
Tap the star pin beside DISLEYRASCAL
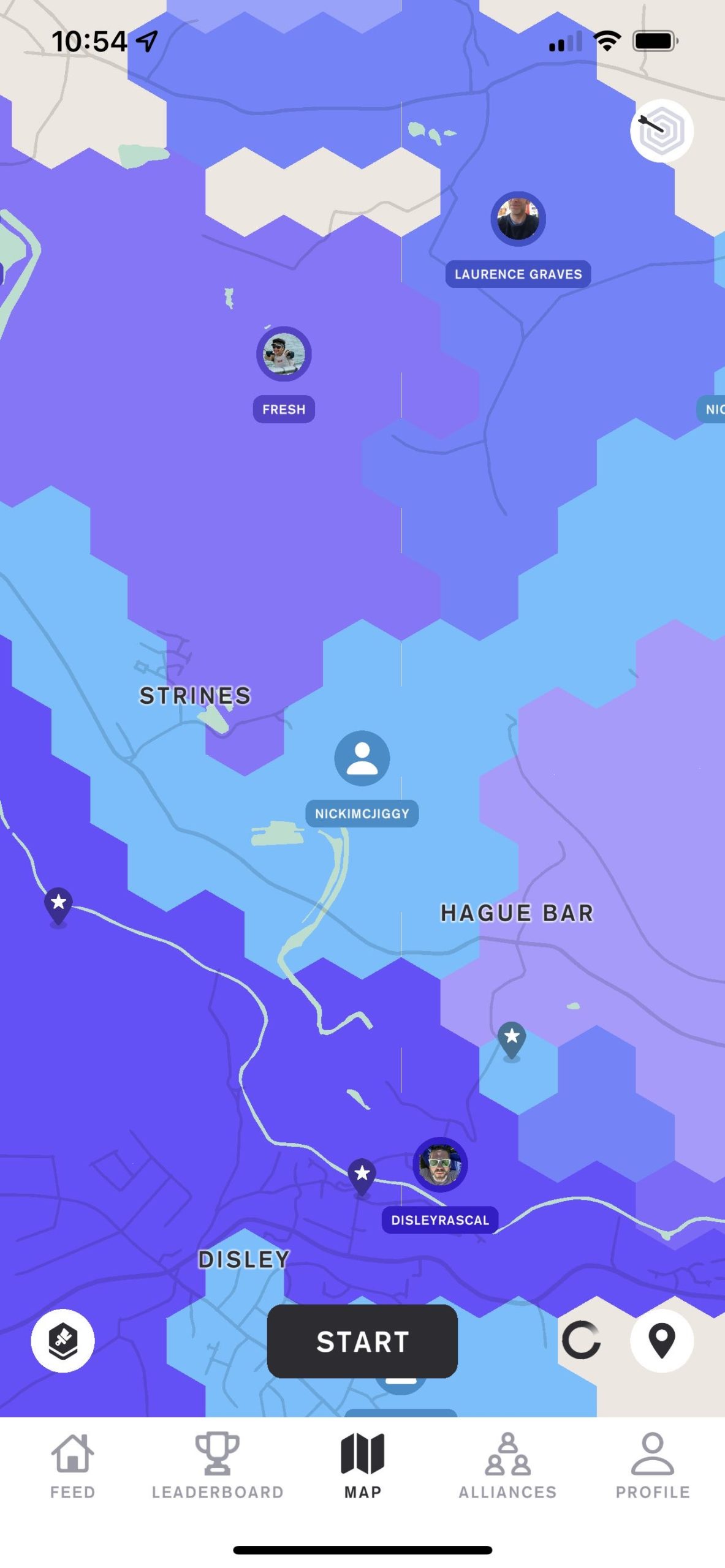click(362, 1176)
